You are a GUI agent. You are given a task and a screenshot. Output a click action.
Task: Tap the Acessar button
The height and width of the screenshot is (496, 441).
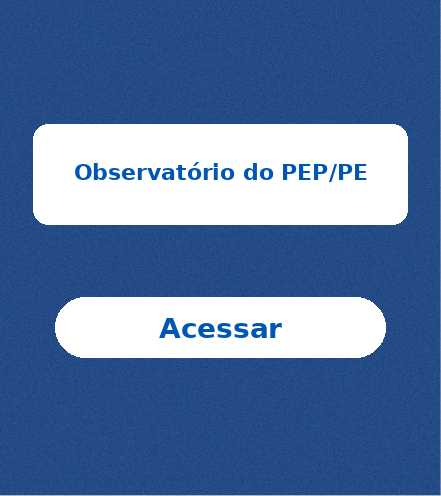click(220, 328)
